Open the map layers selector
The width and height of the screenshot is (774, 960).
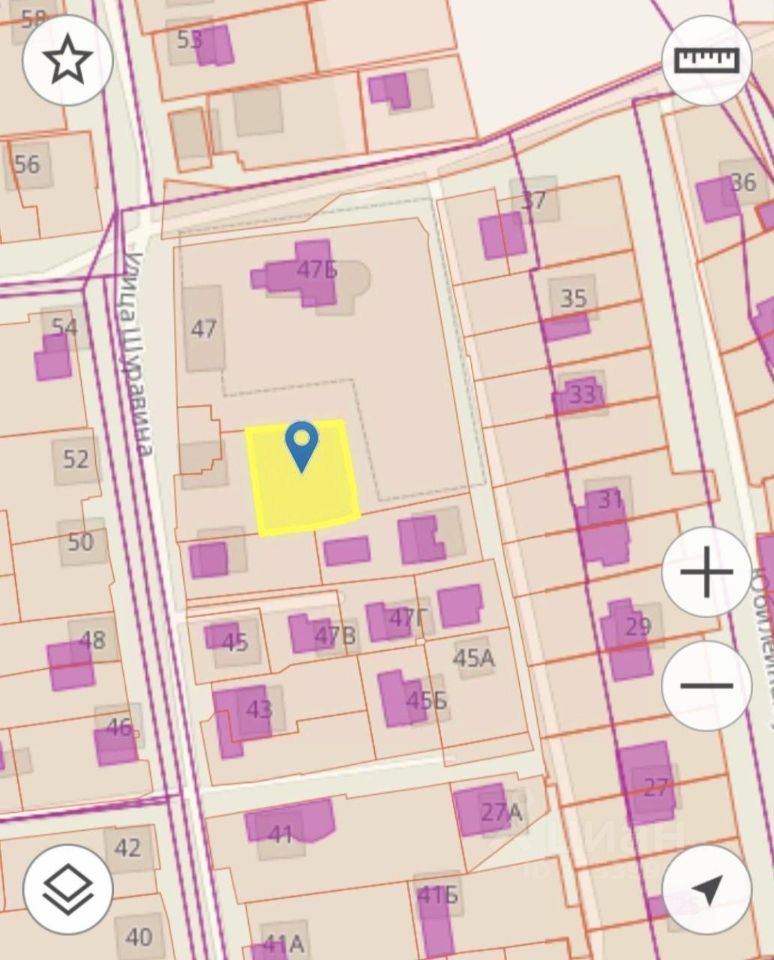(67, 889)
